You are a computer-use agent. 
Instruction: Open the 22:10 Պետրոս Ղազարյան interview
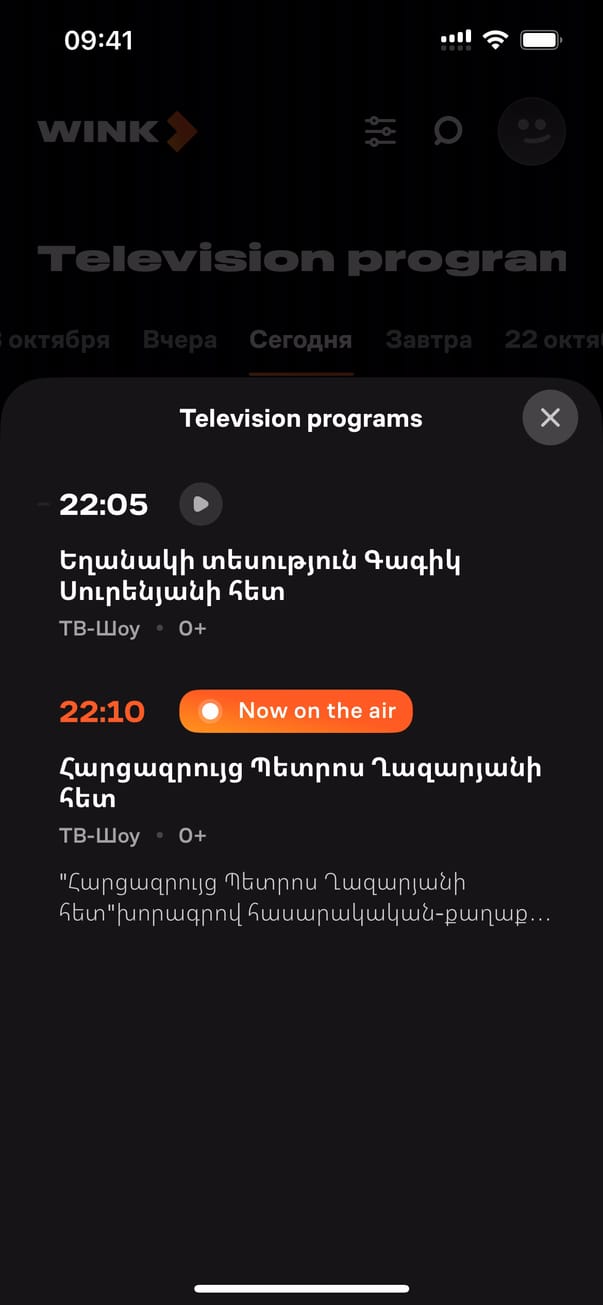point(300,783)
